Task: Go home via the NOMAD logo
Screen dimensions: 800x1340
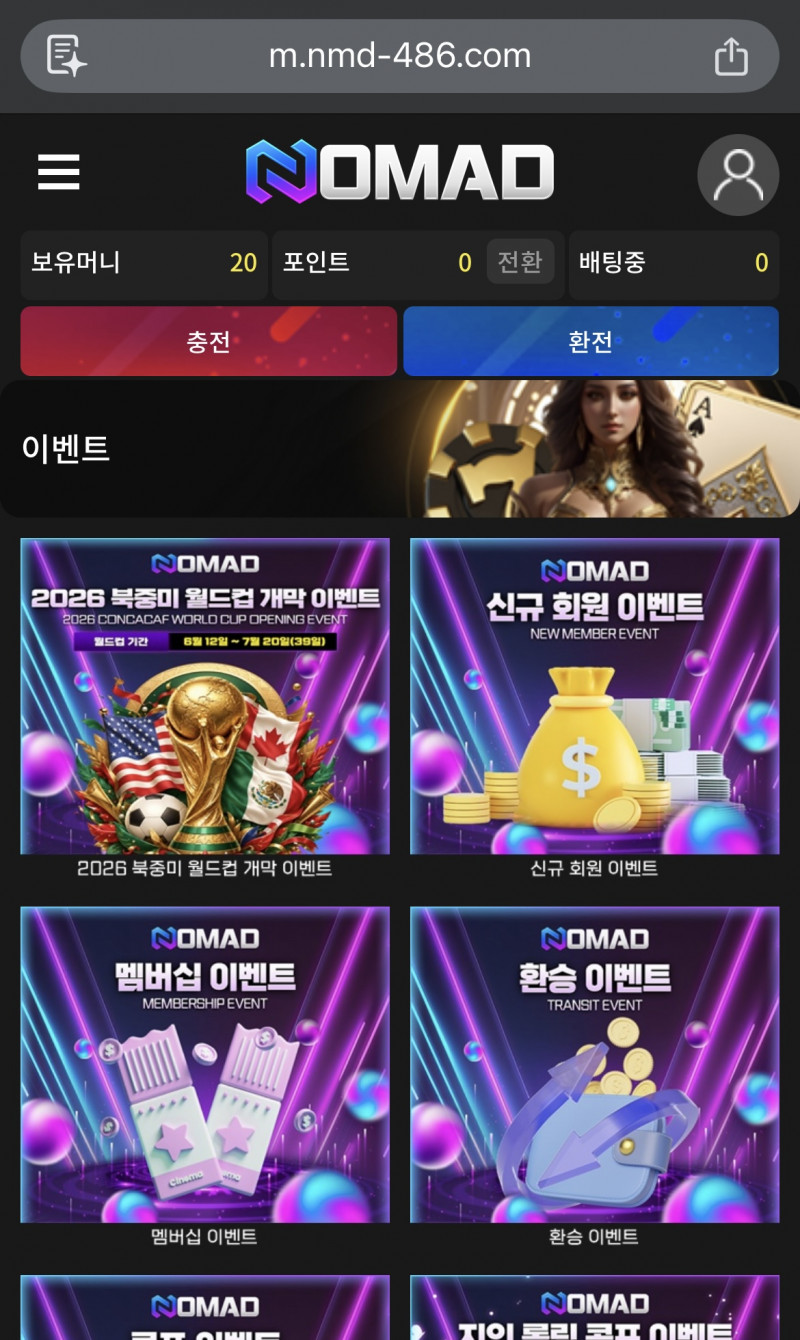Action: [400, 172]
